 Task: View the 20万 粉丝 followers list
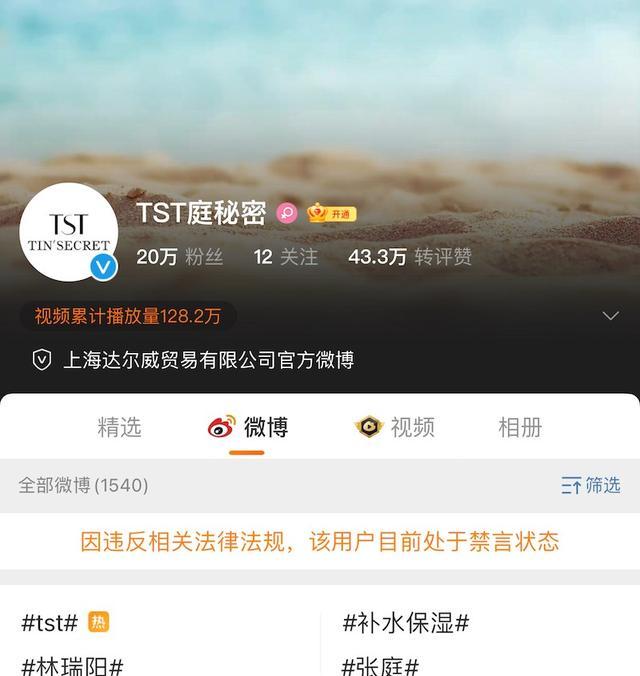[180, 257]
